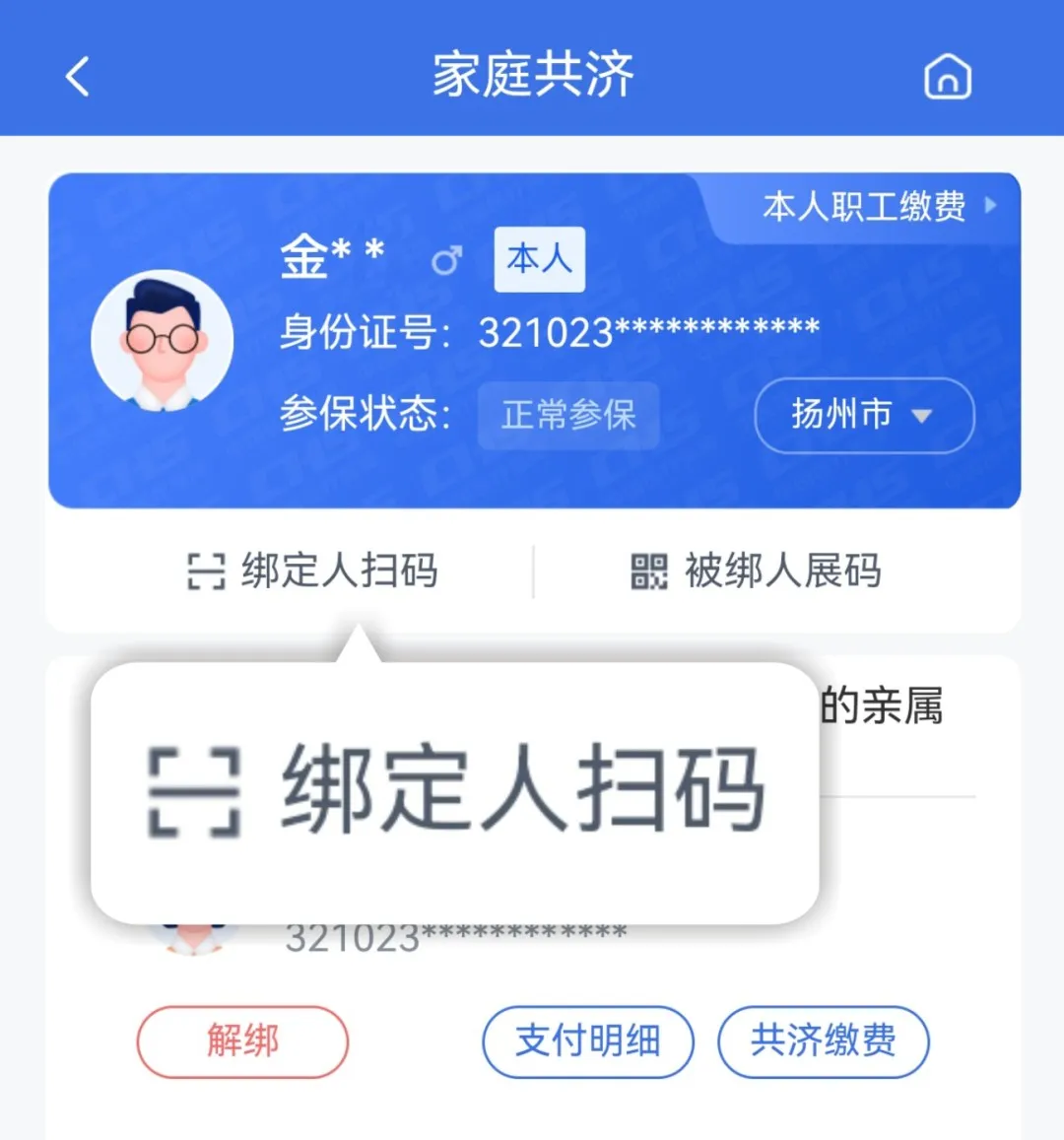Open the 扬州市 city dropdown
The width and height of the screenshot is (1064, 1140).
(x=864, y=416)
